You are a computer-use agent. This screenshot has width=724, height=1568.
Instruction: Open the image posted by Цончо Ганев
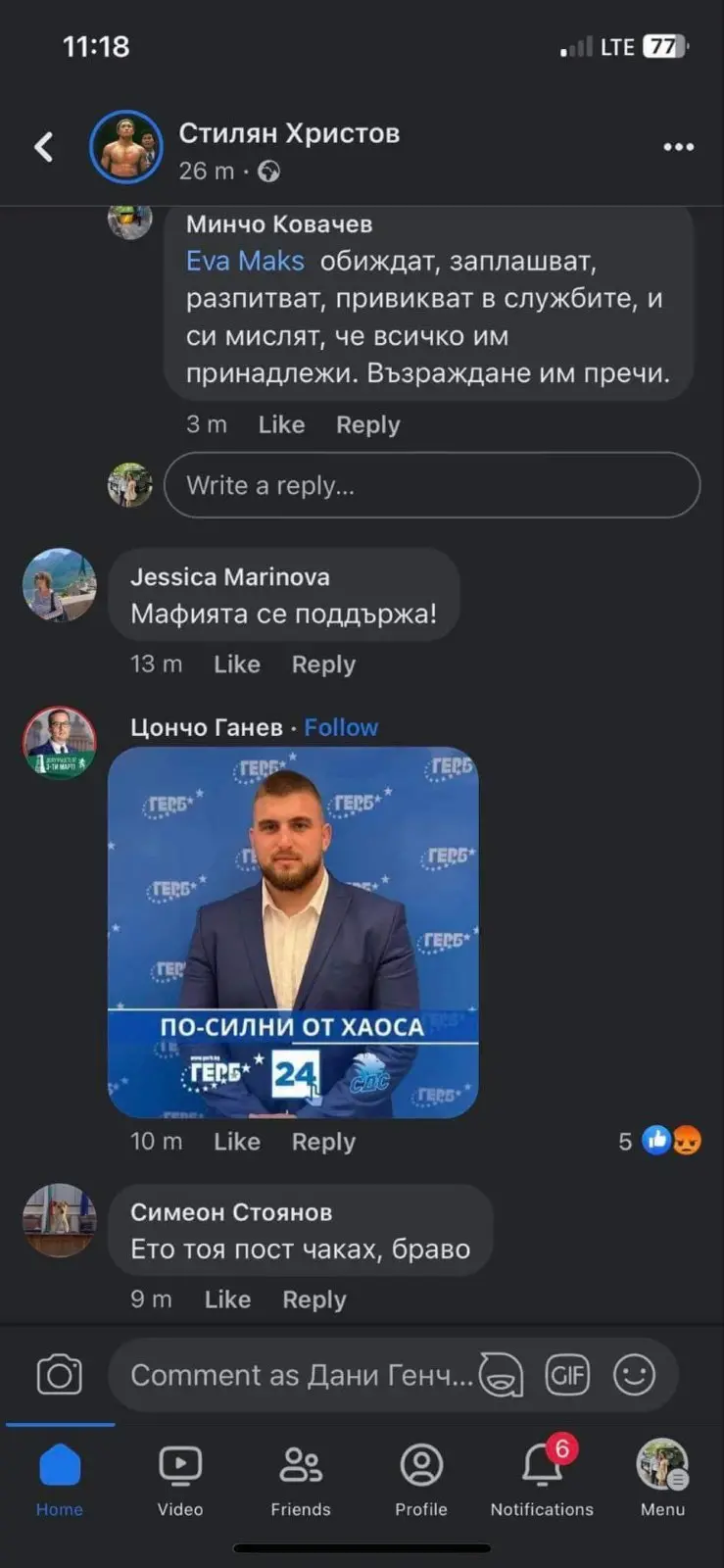click(293, 931)
